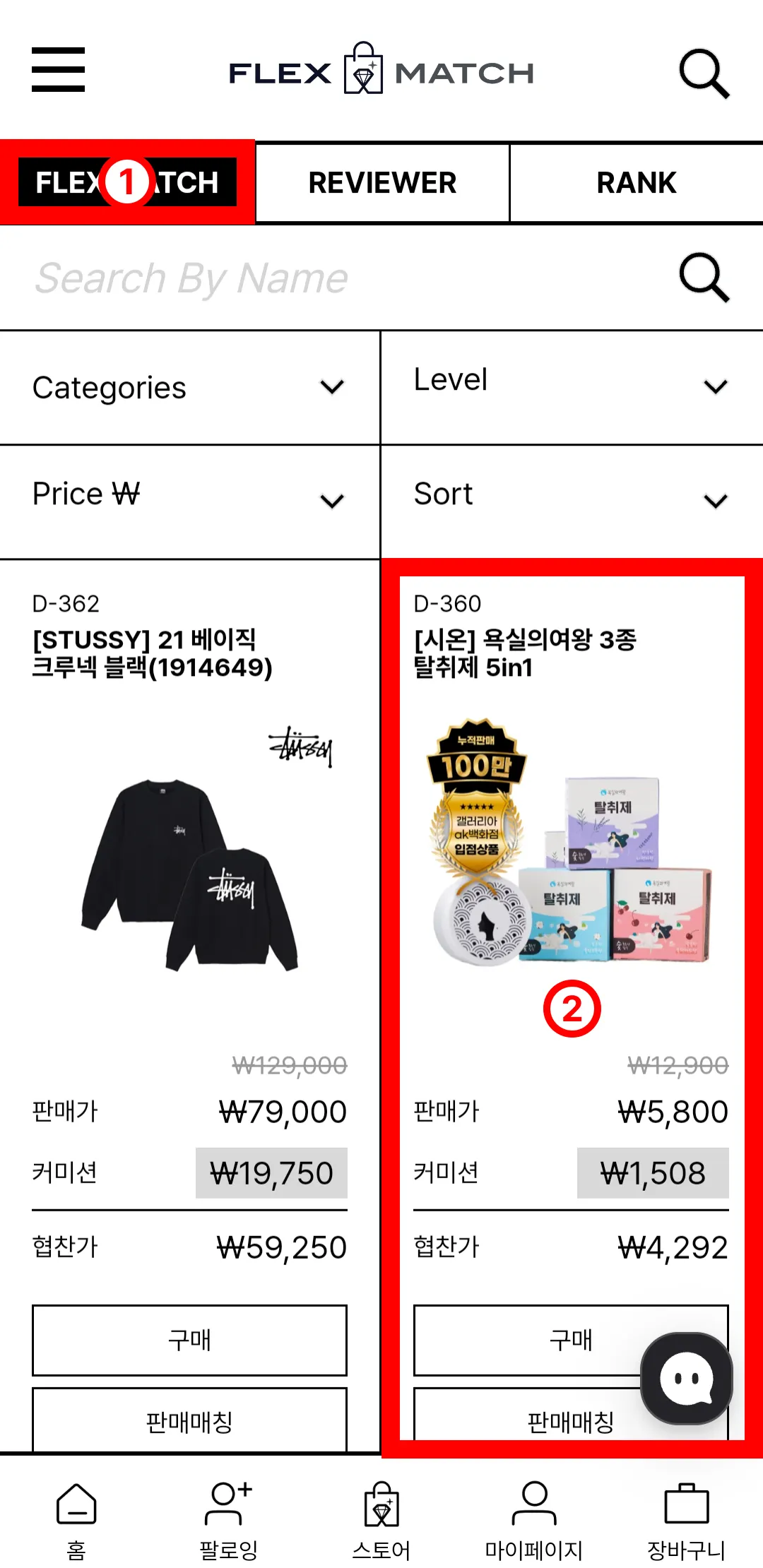Tap the search icon in the header

pyautogui.click(x=704, y=73)
